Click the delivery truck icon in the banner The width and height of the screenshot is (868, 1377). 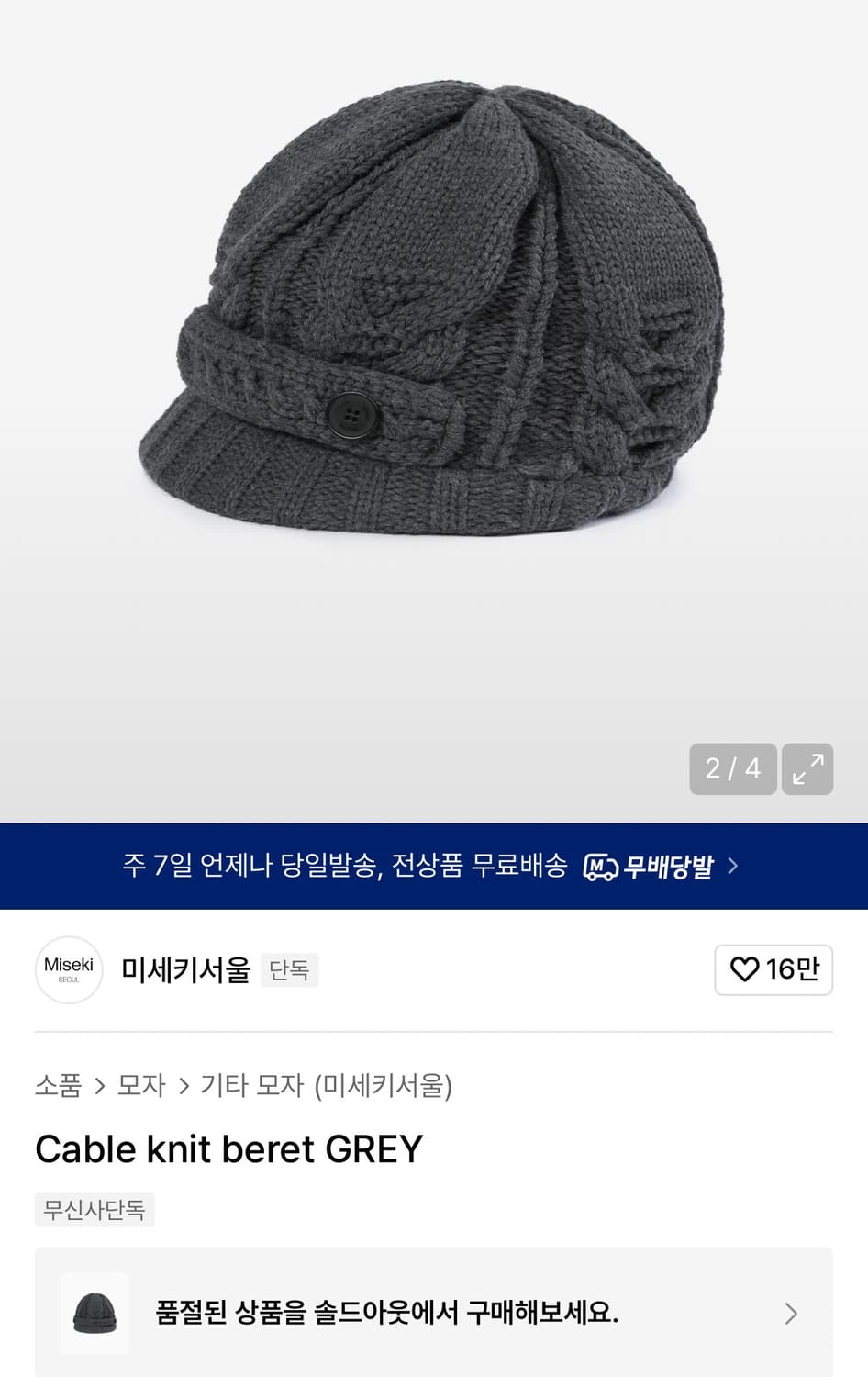point(601,866)
